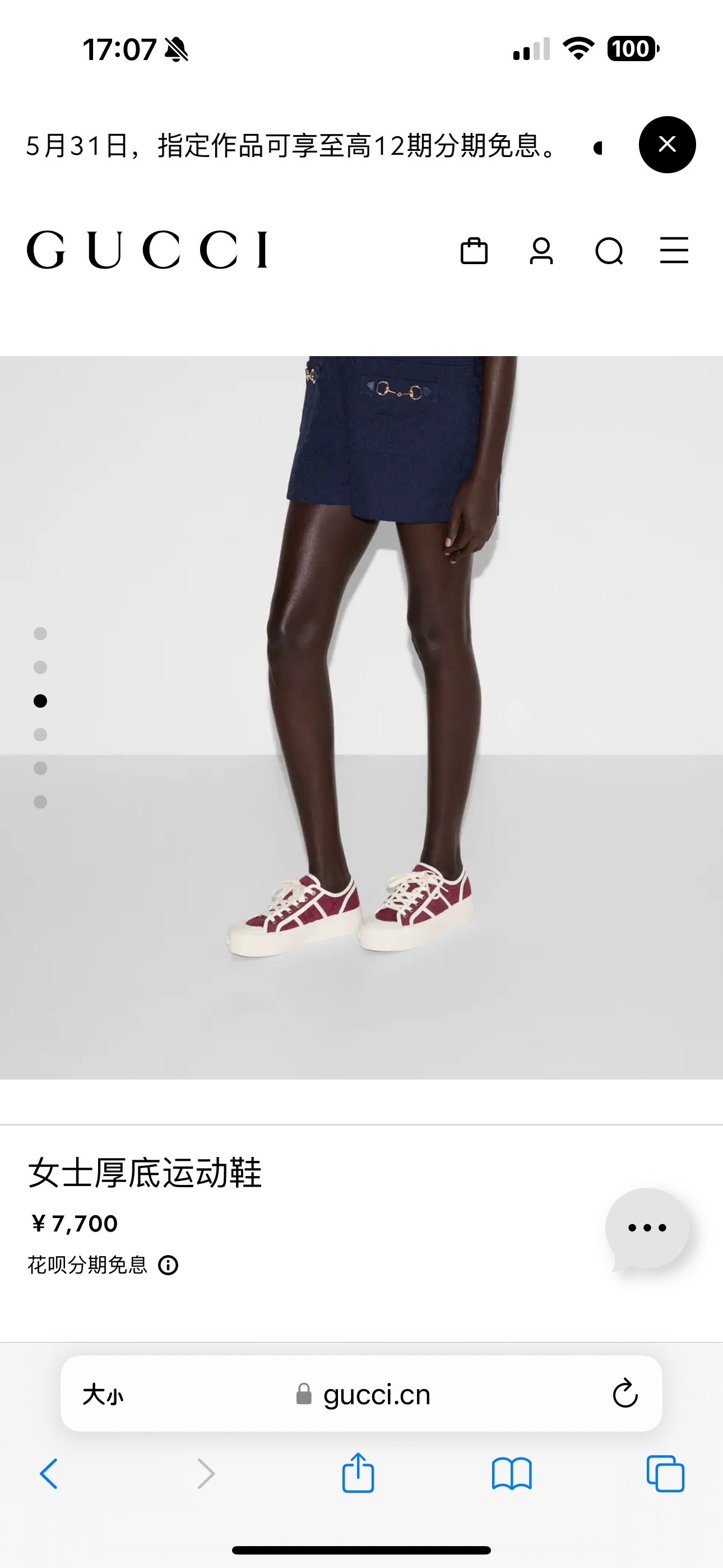The image size is (723, 1568).
Task: Go to Gucci homepage via logo
Action: [147, 250]
